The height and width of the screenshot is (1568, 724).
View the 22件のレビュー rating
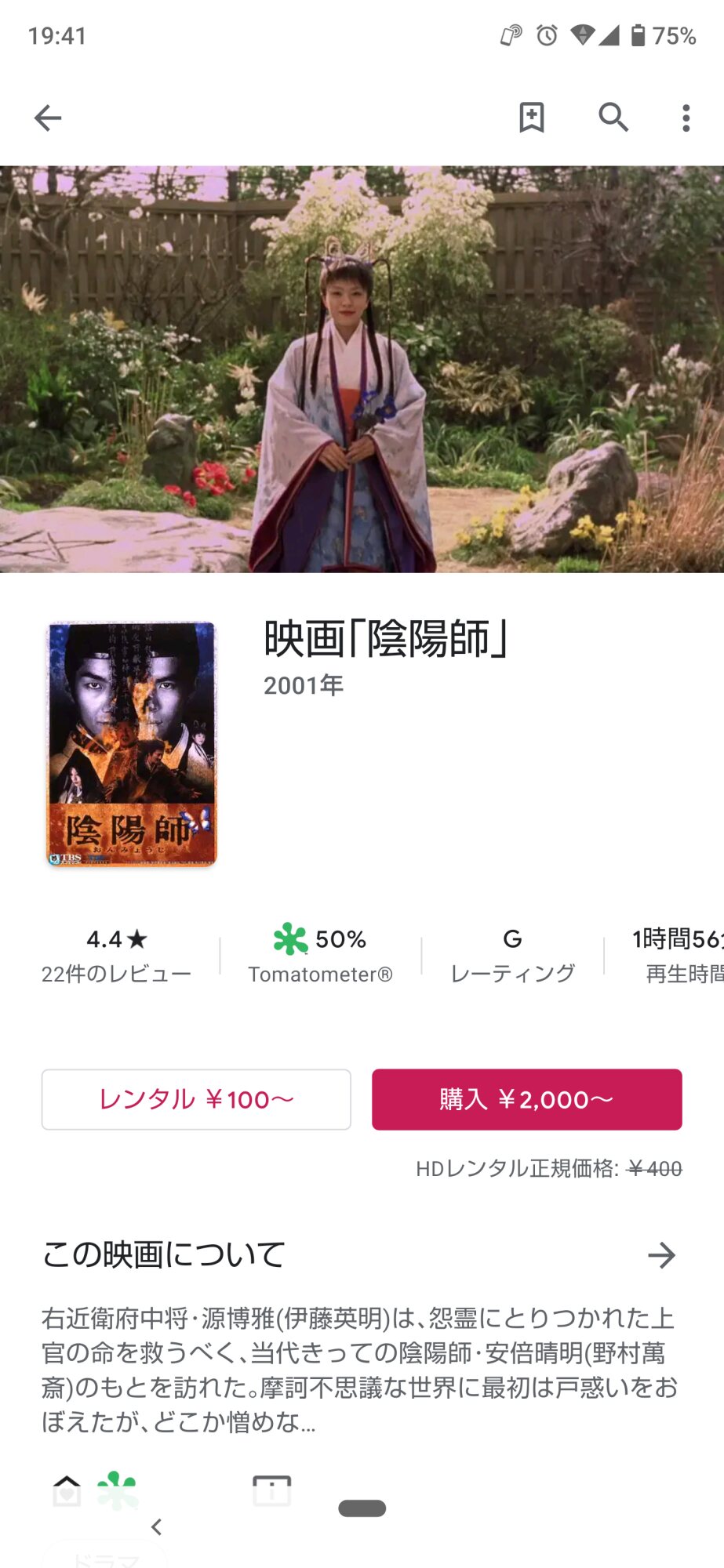coord(116,956)
